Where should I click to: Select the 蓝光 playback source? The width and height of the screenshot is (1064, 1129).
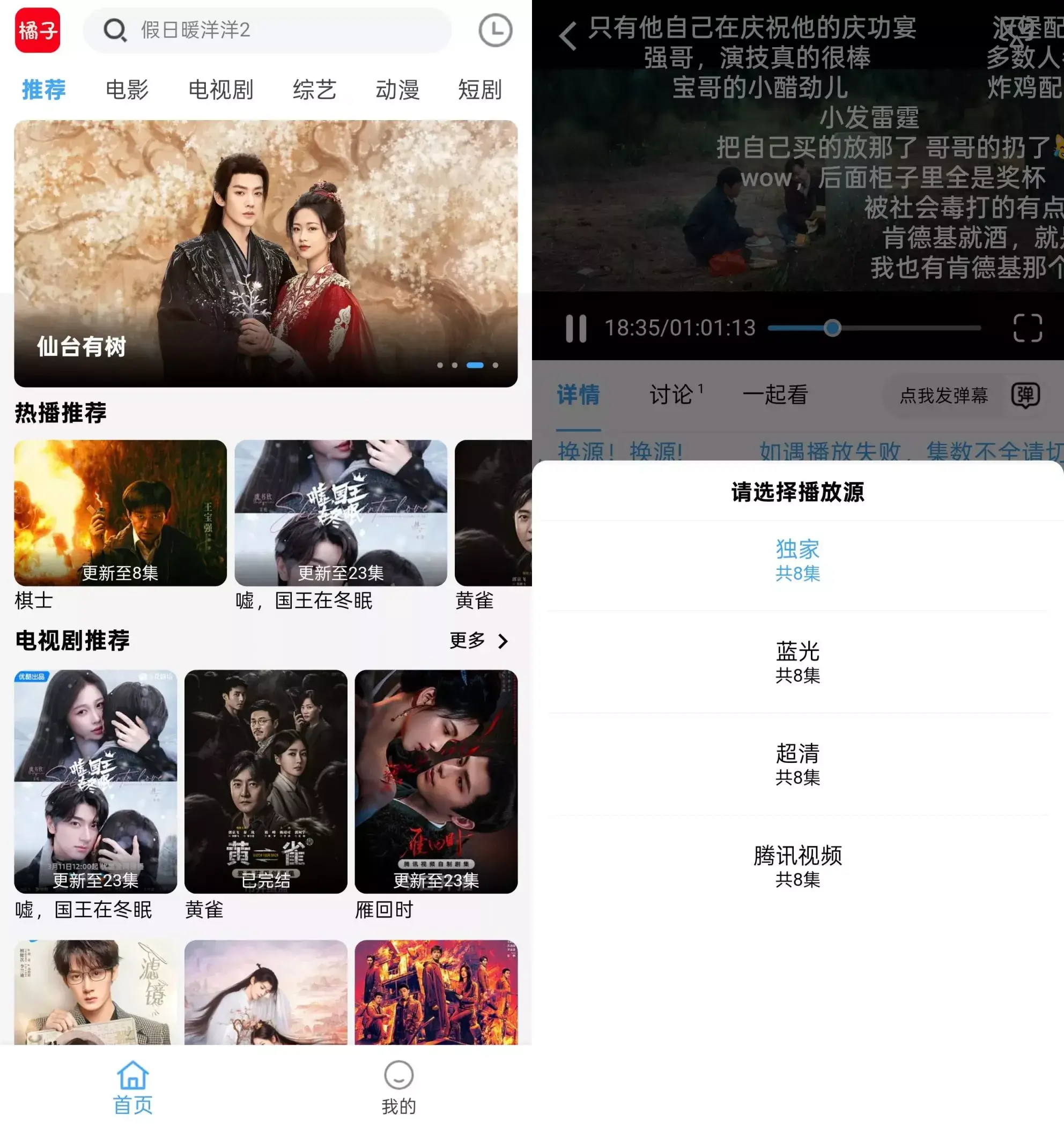pos(797,662)
